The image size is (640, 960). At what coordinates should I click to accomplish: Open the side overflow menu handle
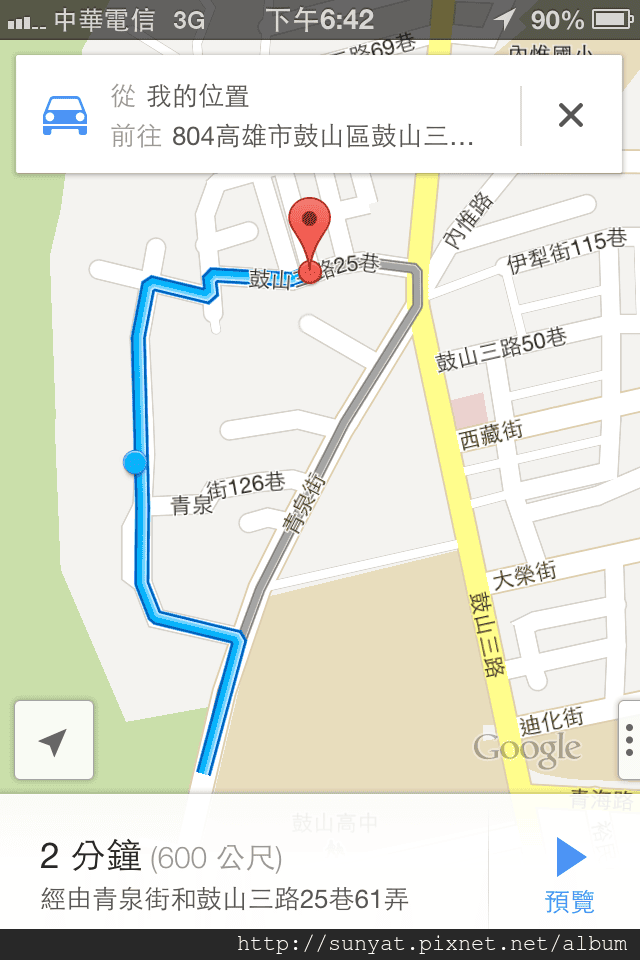(629, 740)
